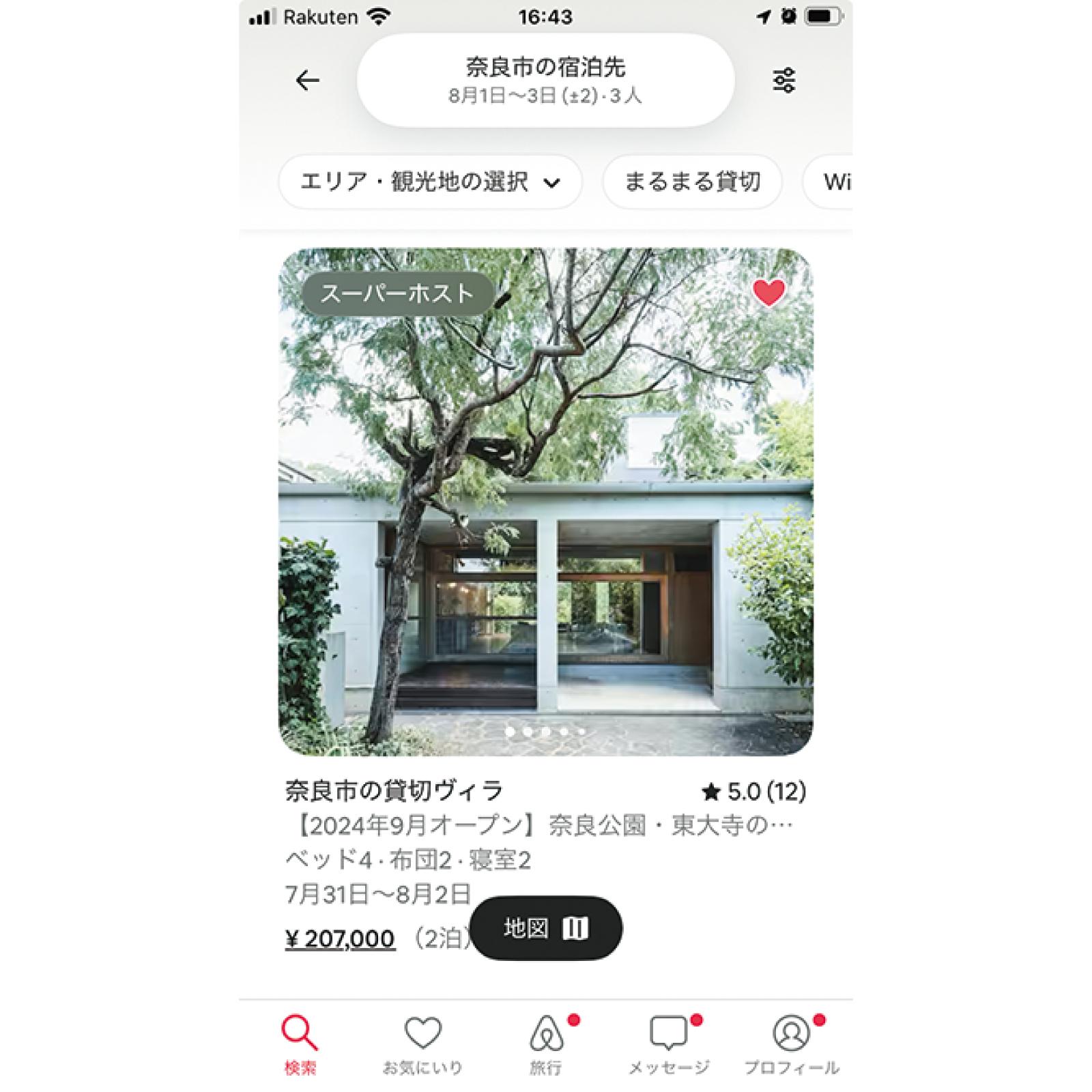Open the filter settings icon
The width and height of the screenshot is (1092, 1092).
(x=784, y=81)
